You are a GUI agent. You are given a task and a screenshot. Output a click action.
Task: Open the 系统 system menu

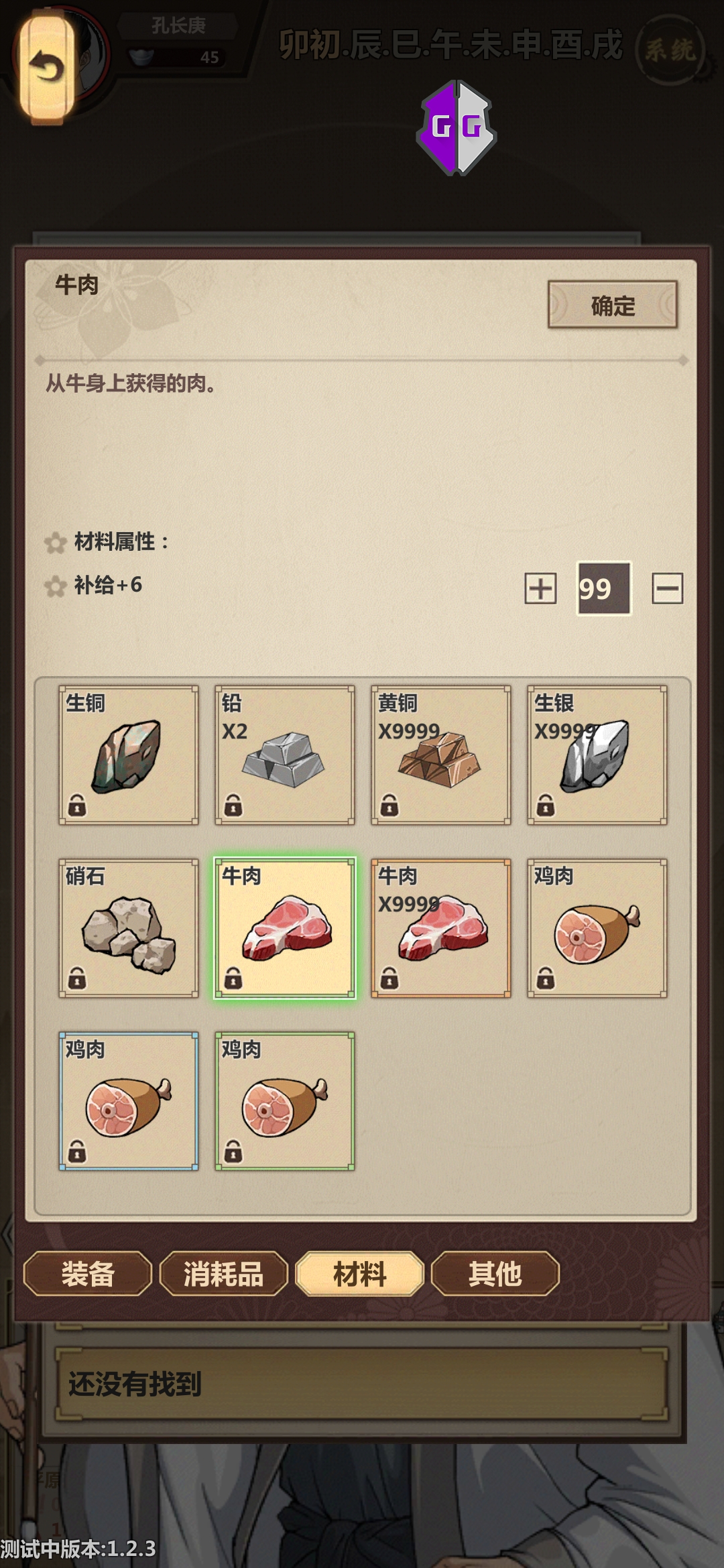pyautogui.click(x=669, y=50)
